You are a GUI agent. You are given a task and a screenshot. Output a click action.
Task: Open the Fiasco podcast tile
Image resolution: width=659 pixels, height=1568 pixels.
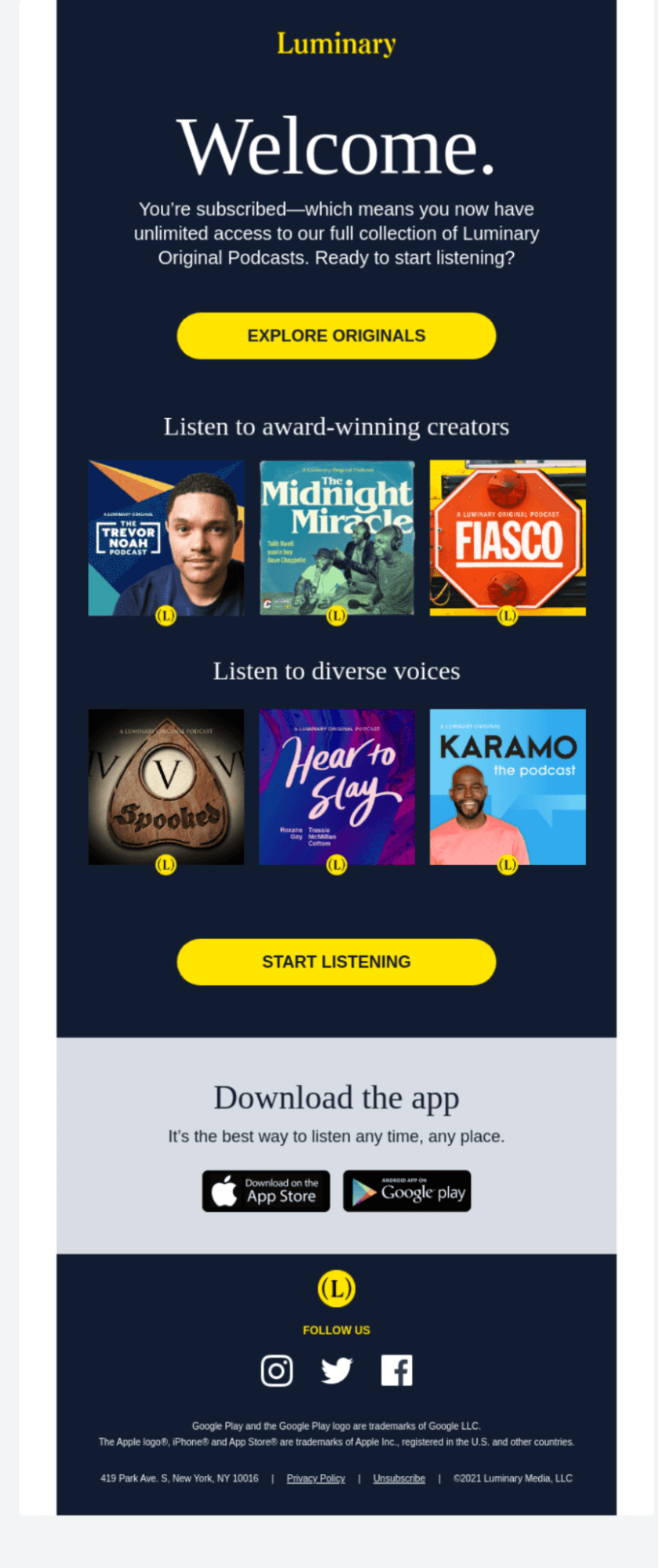pyautogui.click(x=508, y=538)
